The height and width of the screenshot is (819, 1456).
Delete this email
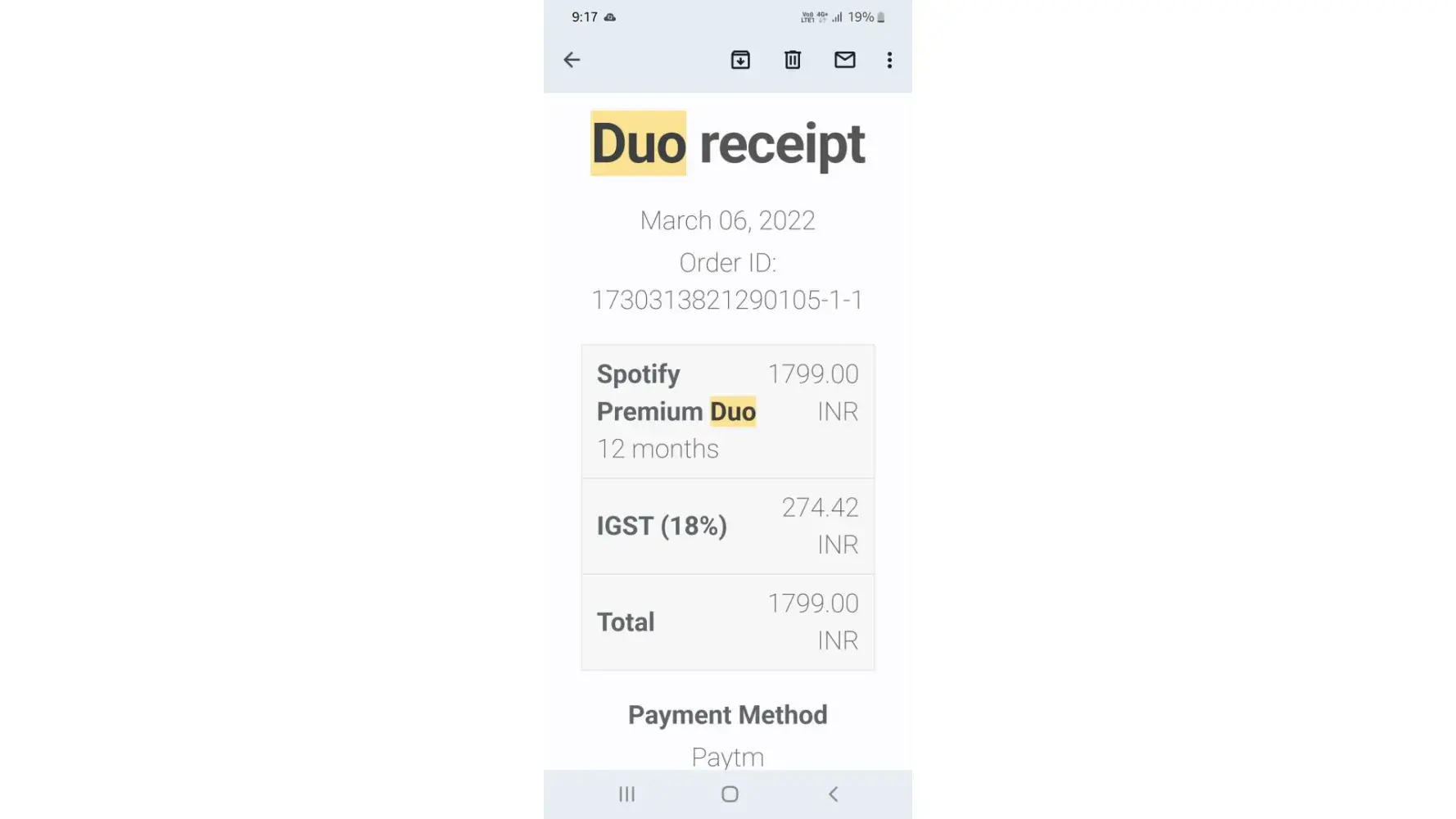click(x=793, y=60)
